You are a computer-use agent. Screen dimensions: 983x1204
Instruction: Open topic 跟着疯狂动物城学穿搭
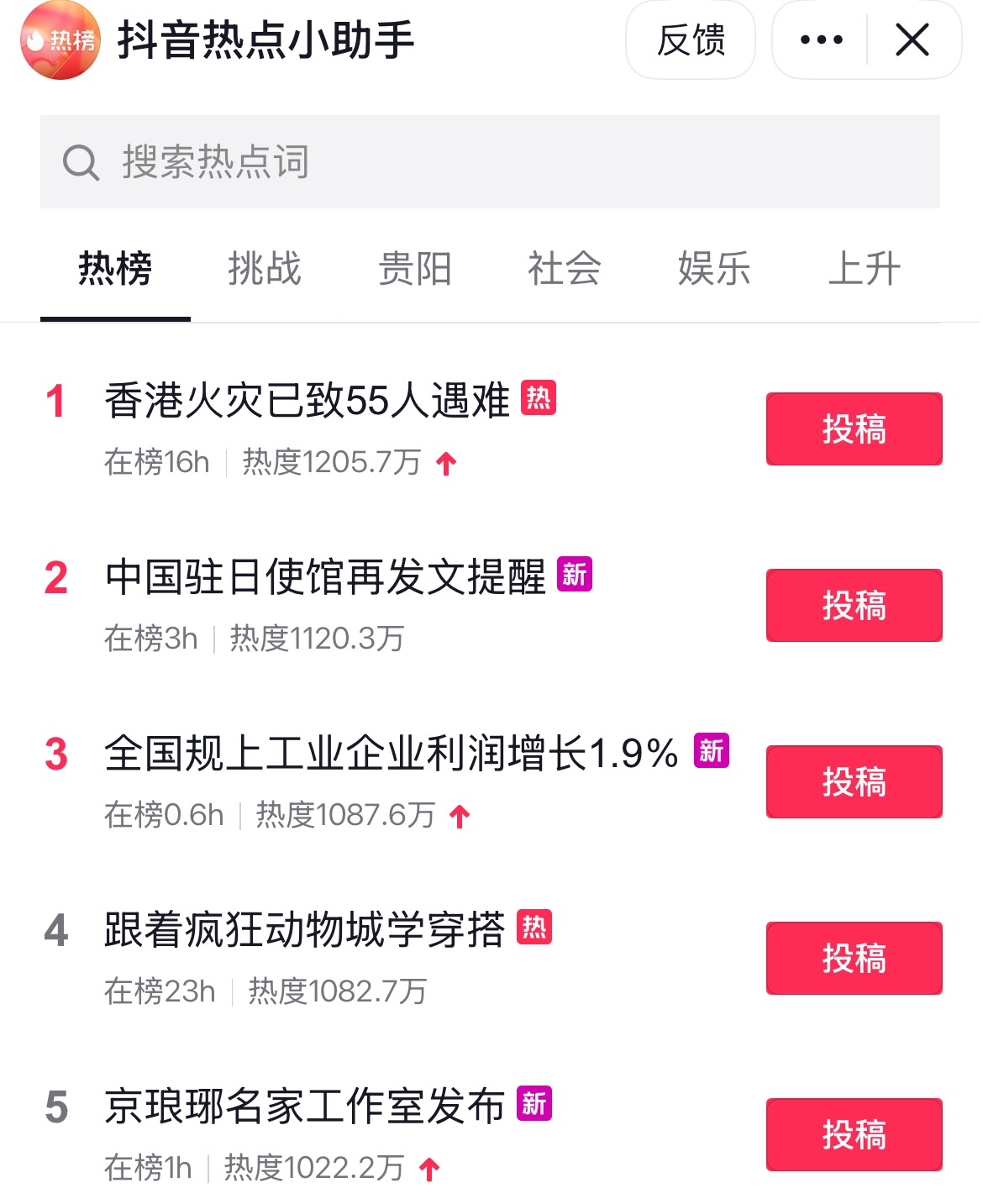point(304,930)
